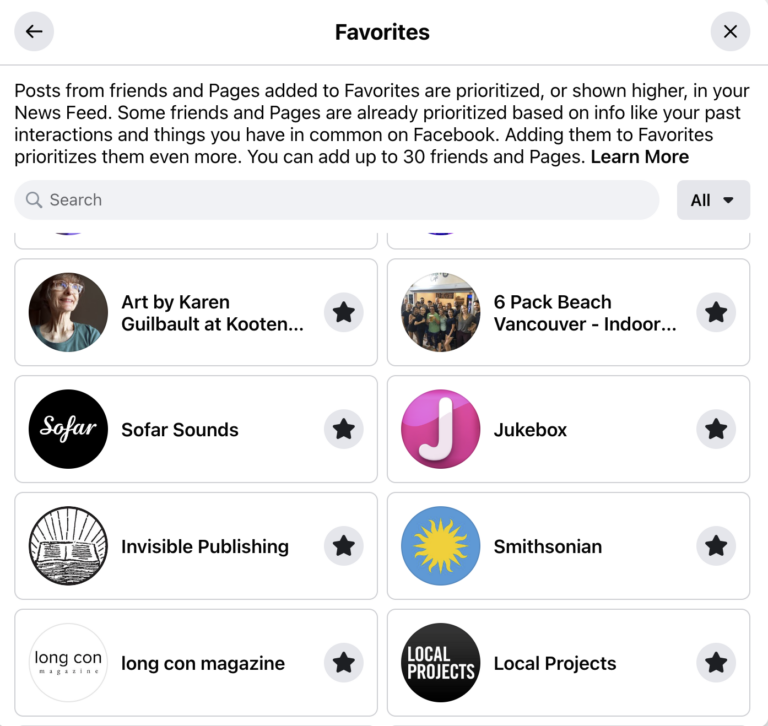This screenshot has width=768, height=726.
Task: Unfavorite Art by Karen Guilbault star
Action: point(344,313)
